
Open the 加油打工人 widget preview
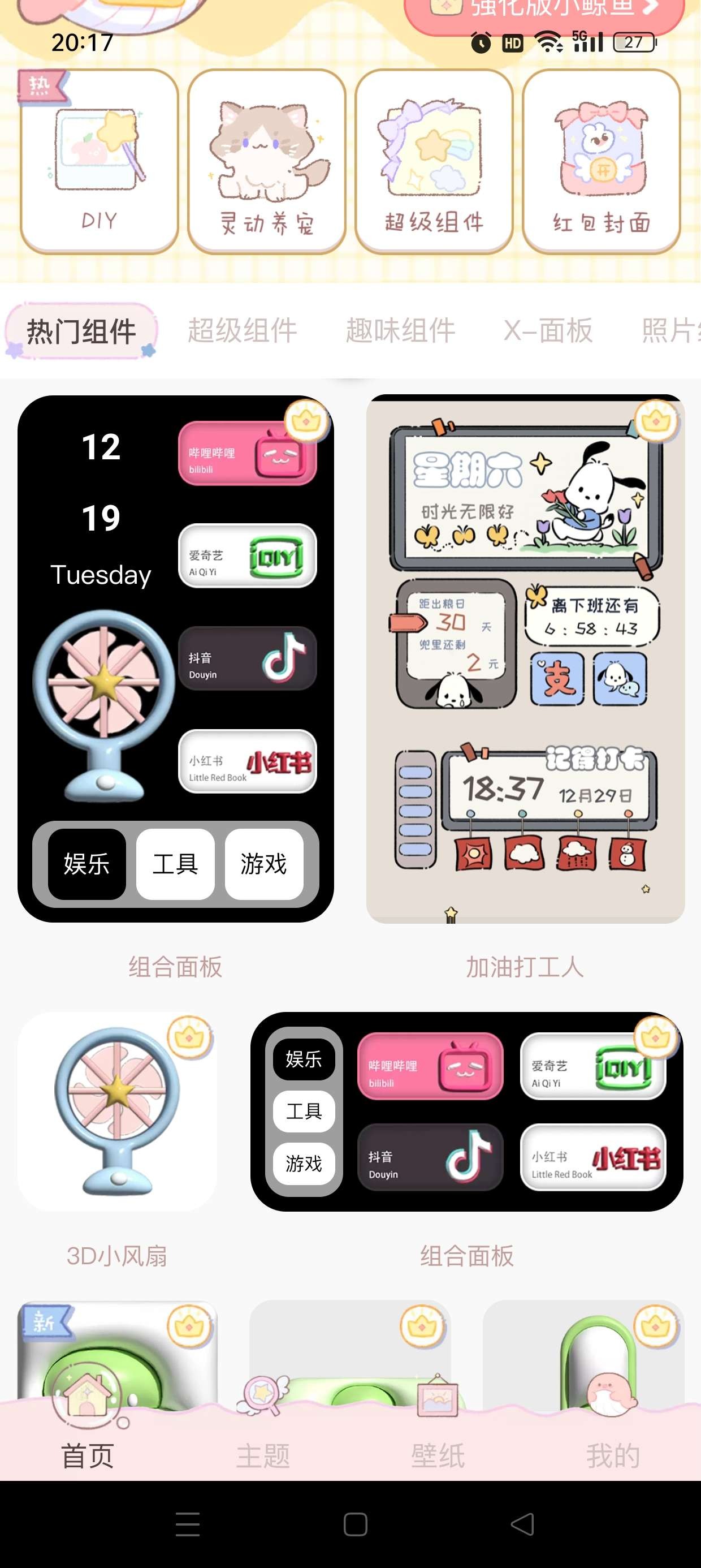(525, 657)
